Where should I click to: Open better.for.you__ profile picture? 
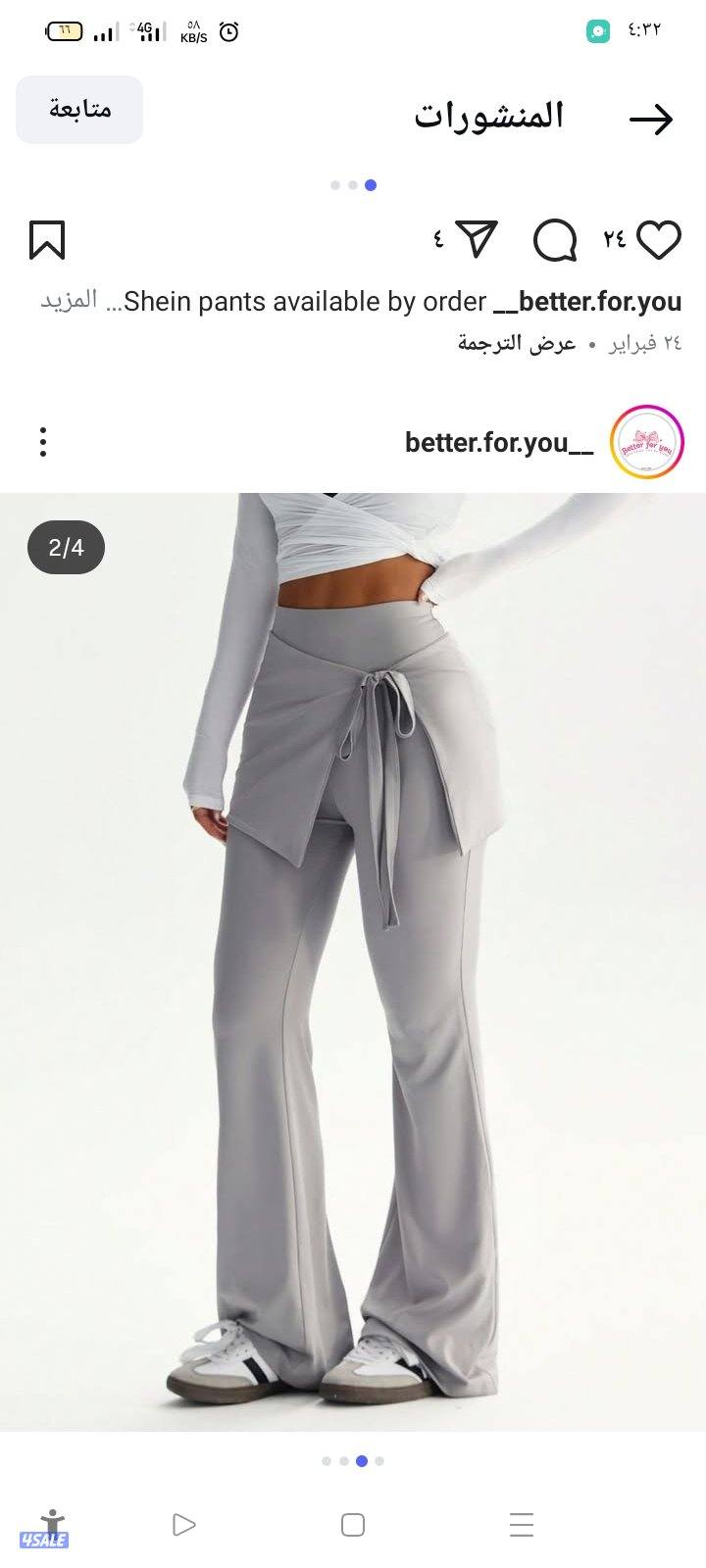(x=647, y=443)
